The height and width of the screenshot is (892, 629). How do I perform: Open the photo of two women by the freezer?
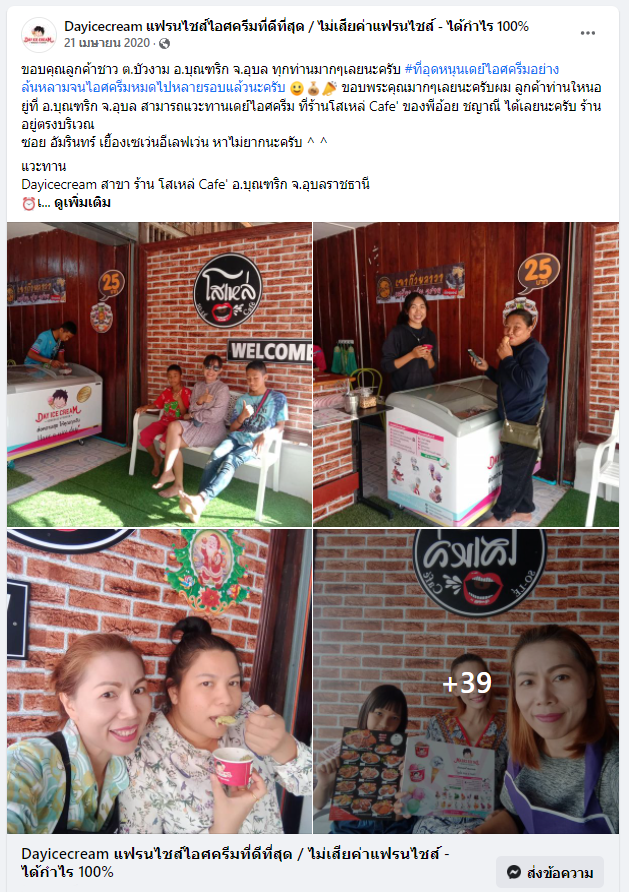[x=466, y=374]
